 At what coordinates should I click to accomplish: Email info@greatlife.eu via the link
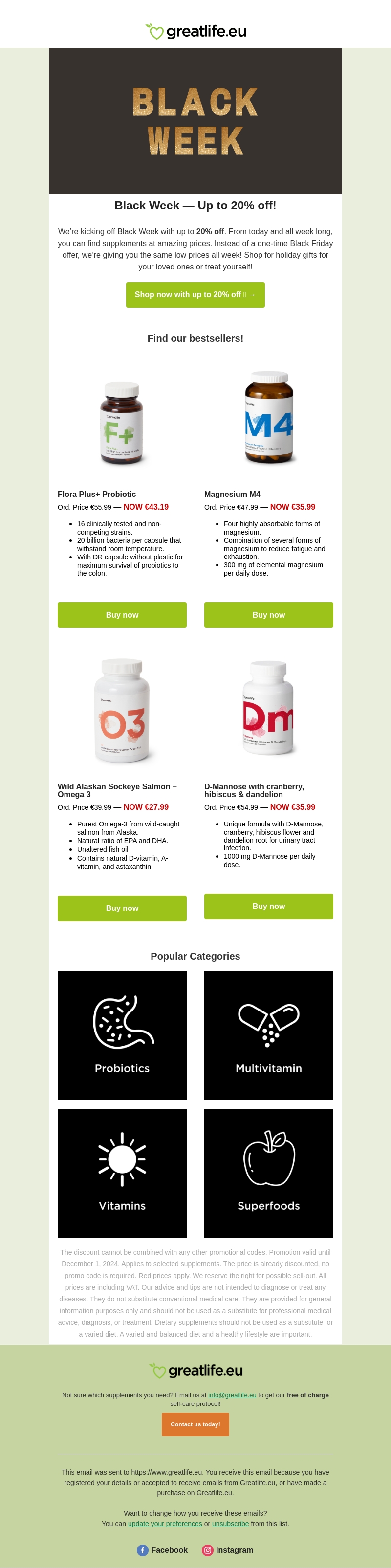coord(232,1395)
